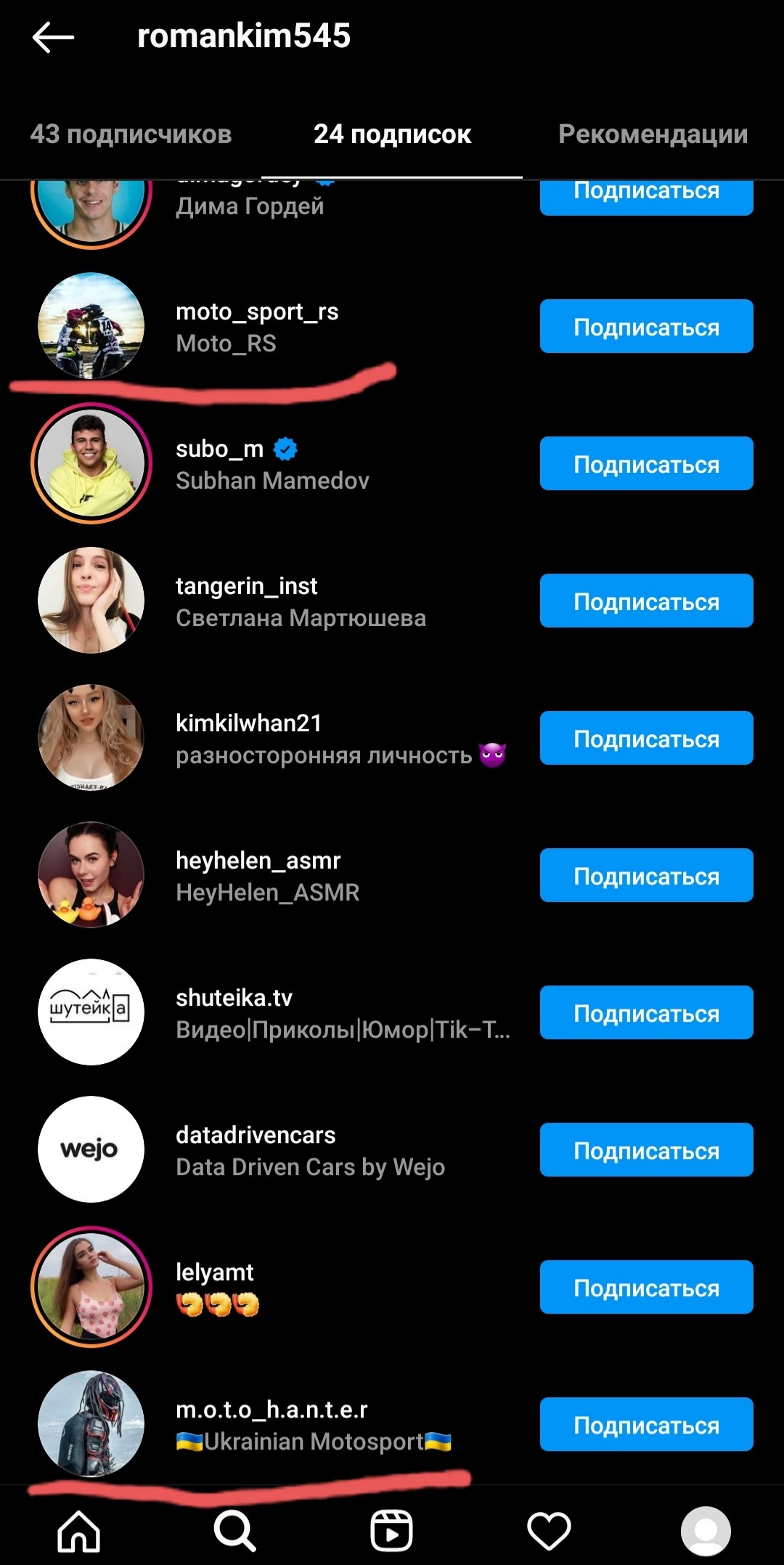The width and height of the screenshot is (784, 1565).
Task: Subscribe to heyhelen_asmr
Action: coord(646,876)
